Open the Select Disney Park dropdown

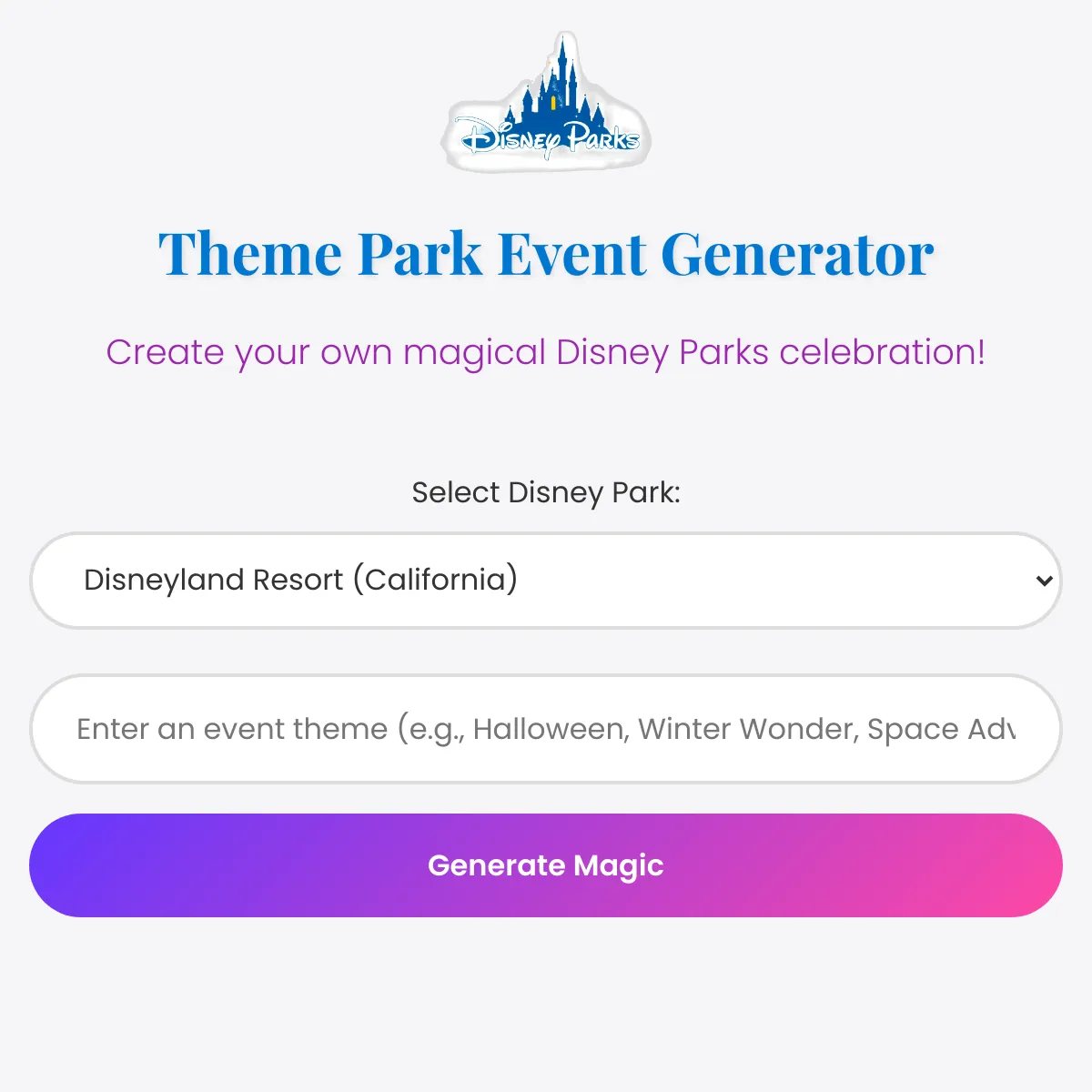pyautogui.click(x=546, y=581)
